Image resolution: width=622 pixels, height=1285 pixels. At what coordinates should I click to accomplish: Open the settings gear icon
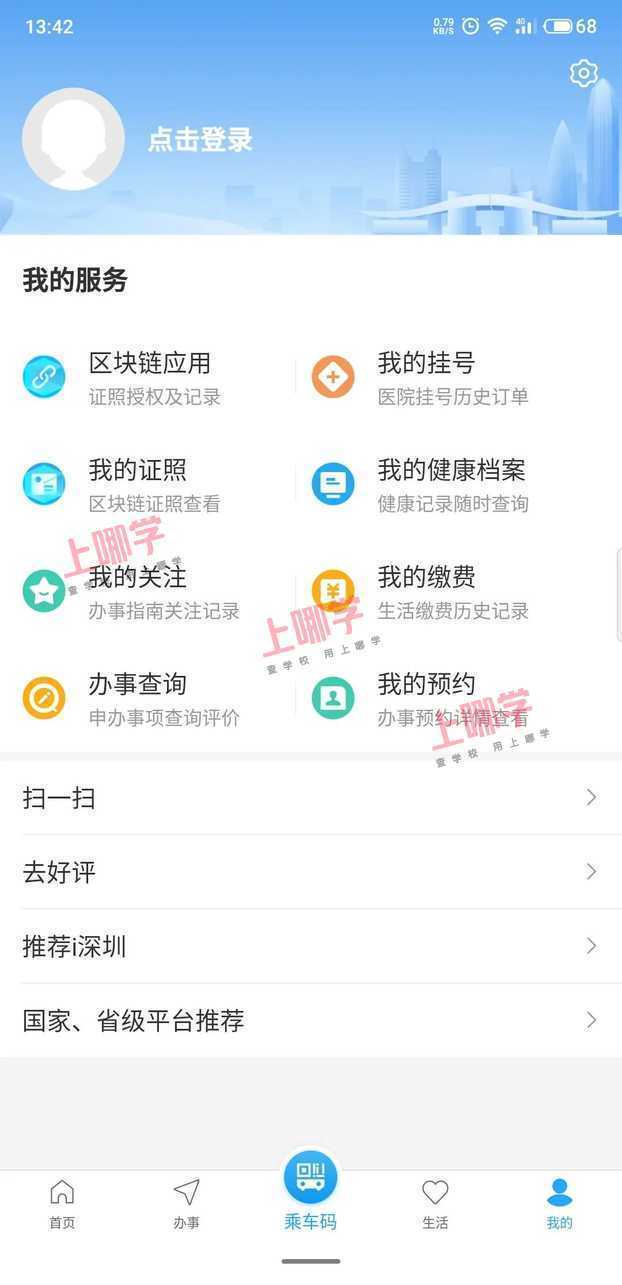(583, 73)
